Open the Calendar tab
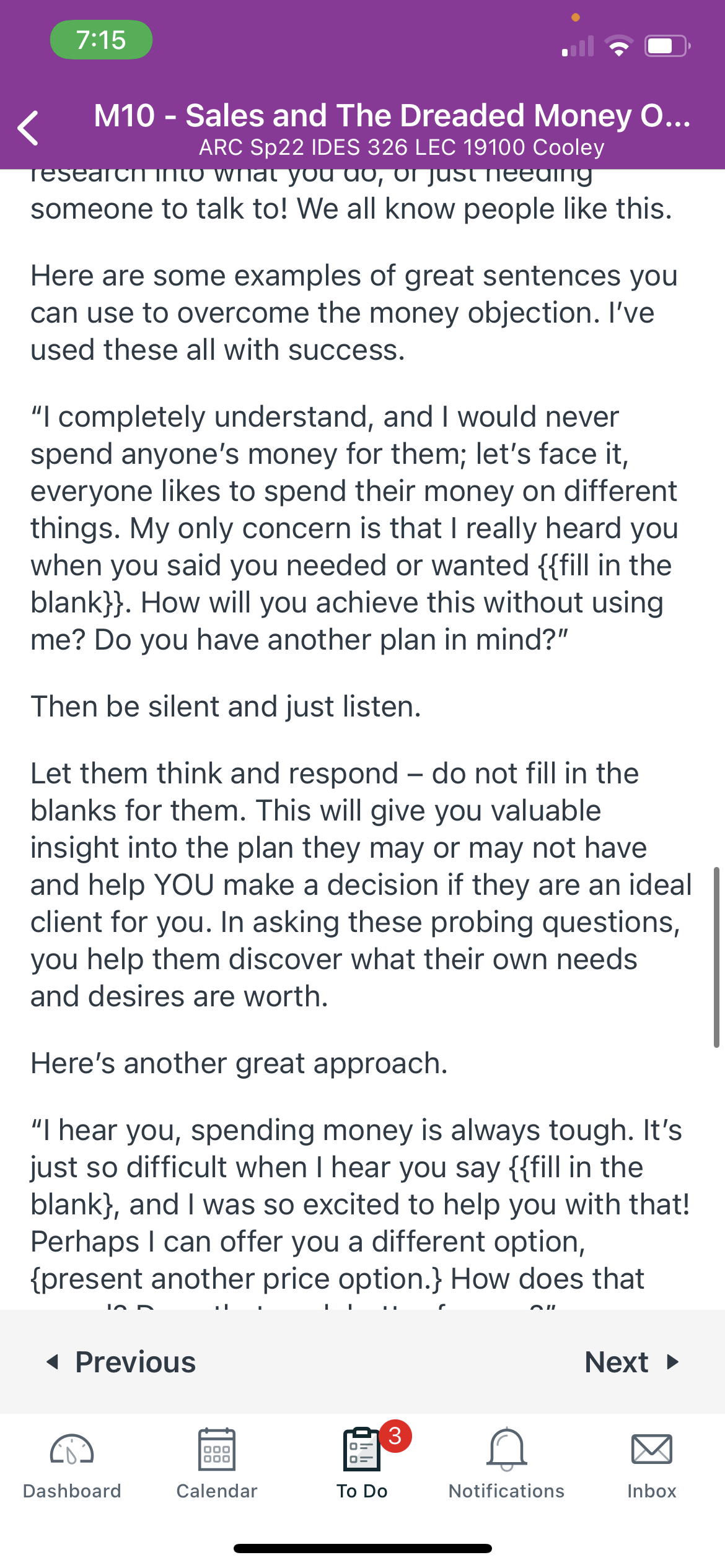The image size is (725, 1568). (x=217, y=1464)
